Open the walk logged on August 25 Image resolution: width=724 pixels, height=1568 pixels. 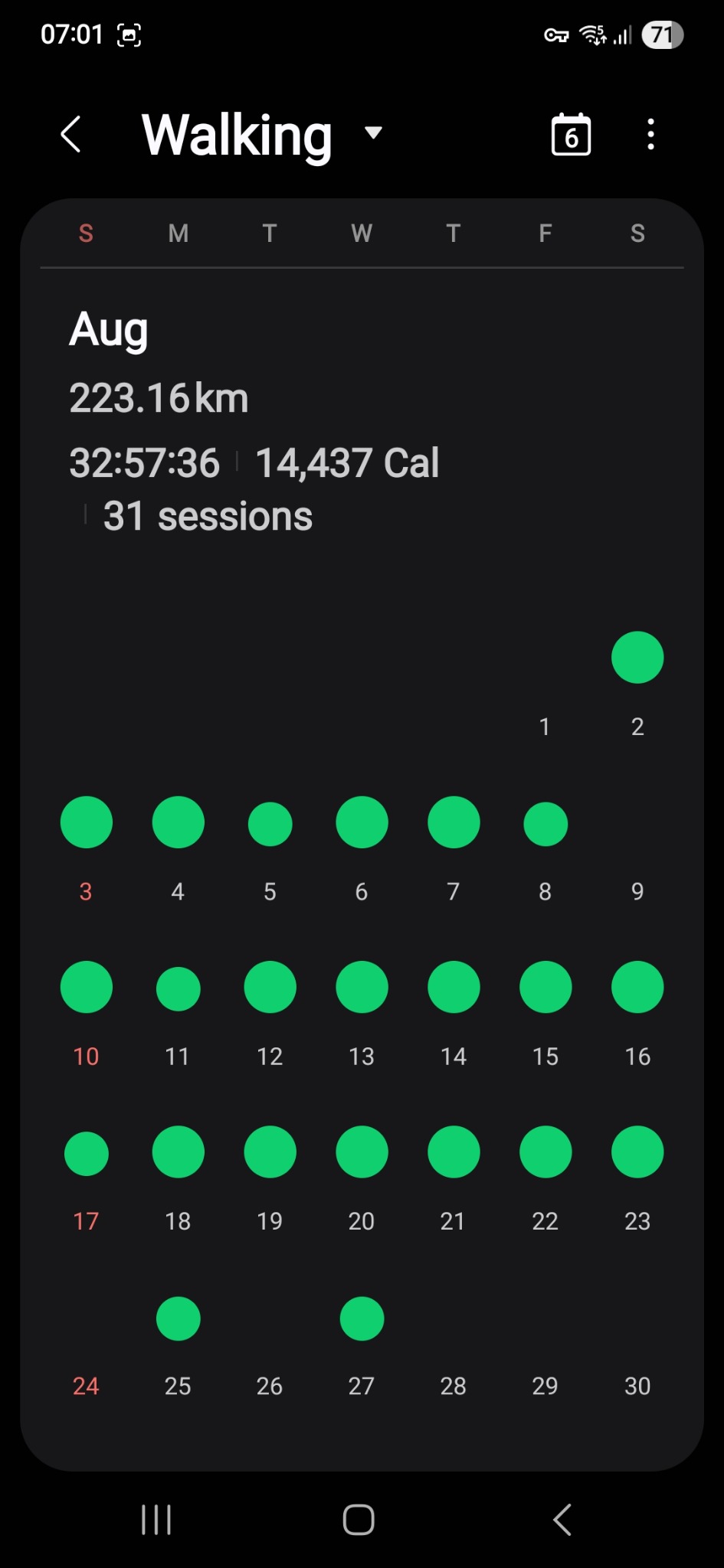(x=178, y=1318)
